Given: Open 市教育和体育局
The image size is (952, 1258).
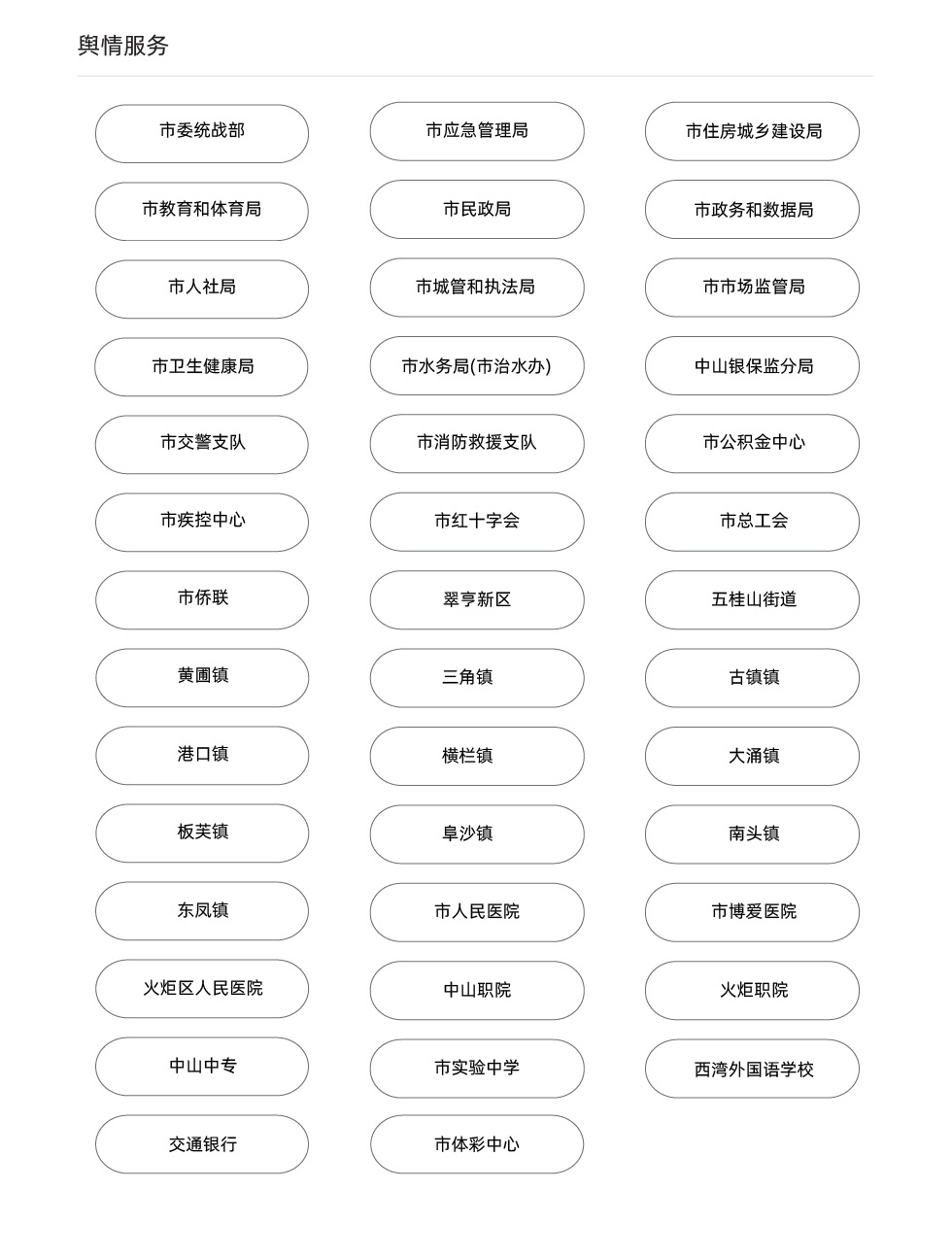Looking at the screenshot, I should pos(202,211).
